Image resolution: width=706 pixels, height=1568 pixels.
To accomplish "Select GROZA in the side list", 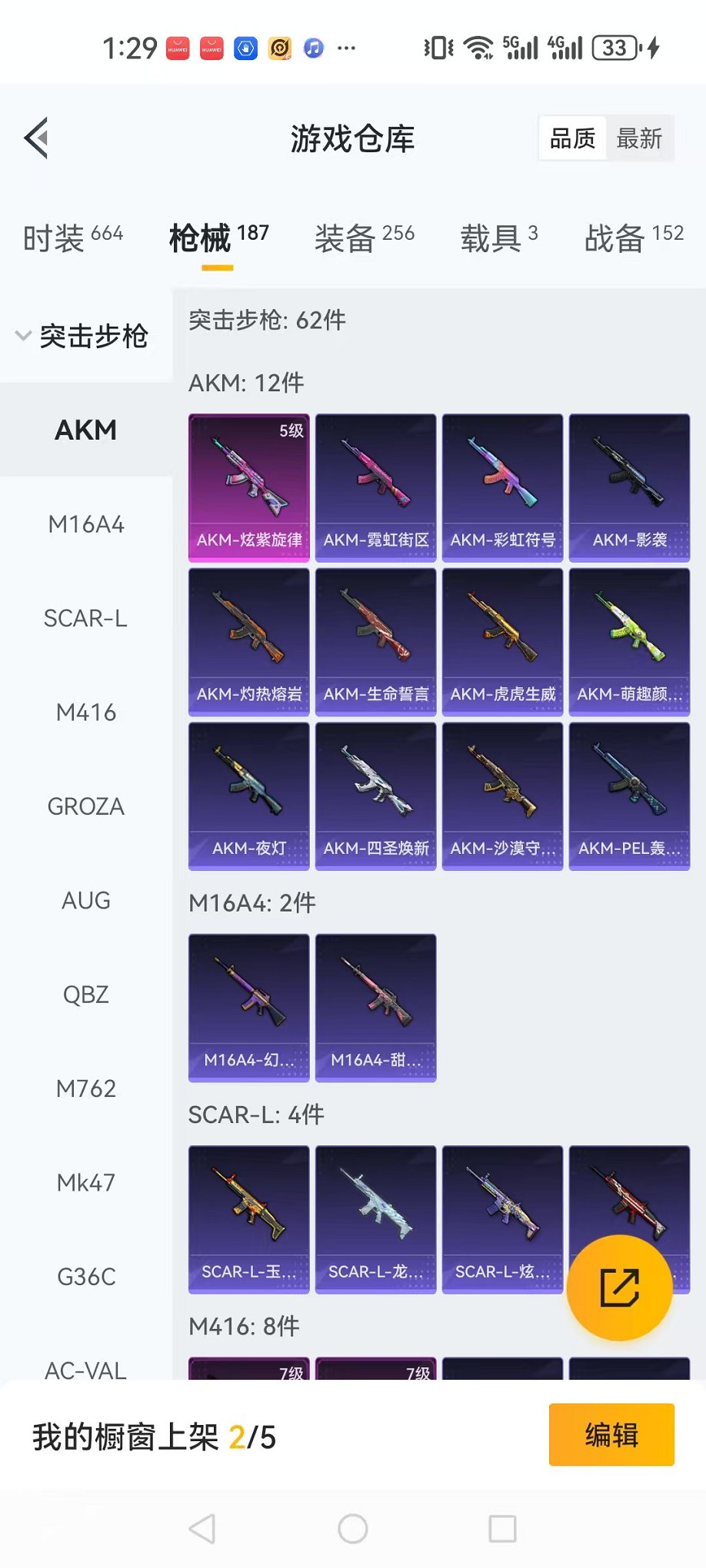I will pyautogui.click(x=86, y=807).
